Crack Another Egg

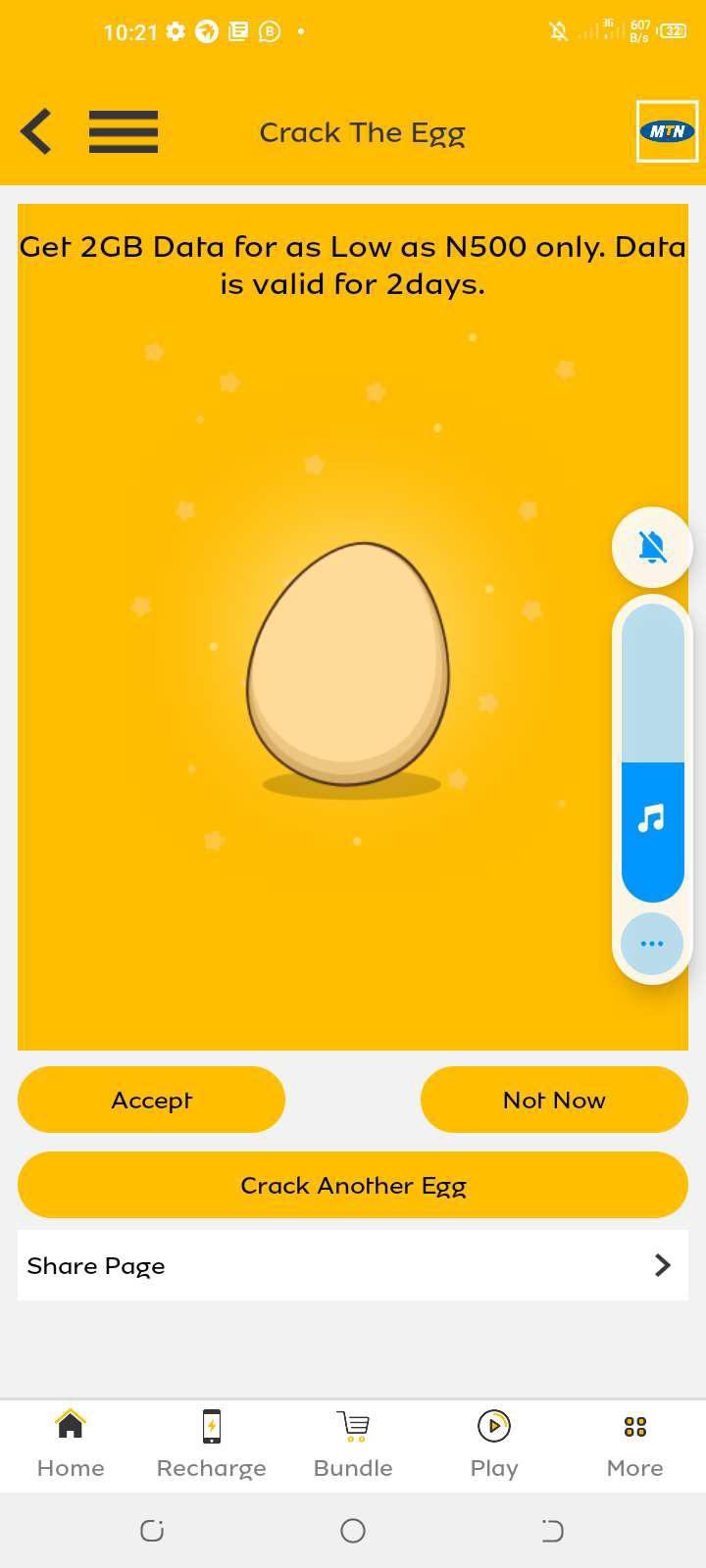[353, 1185]
